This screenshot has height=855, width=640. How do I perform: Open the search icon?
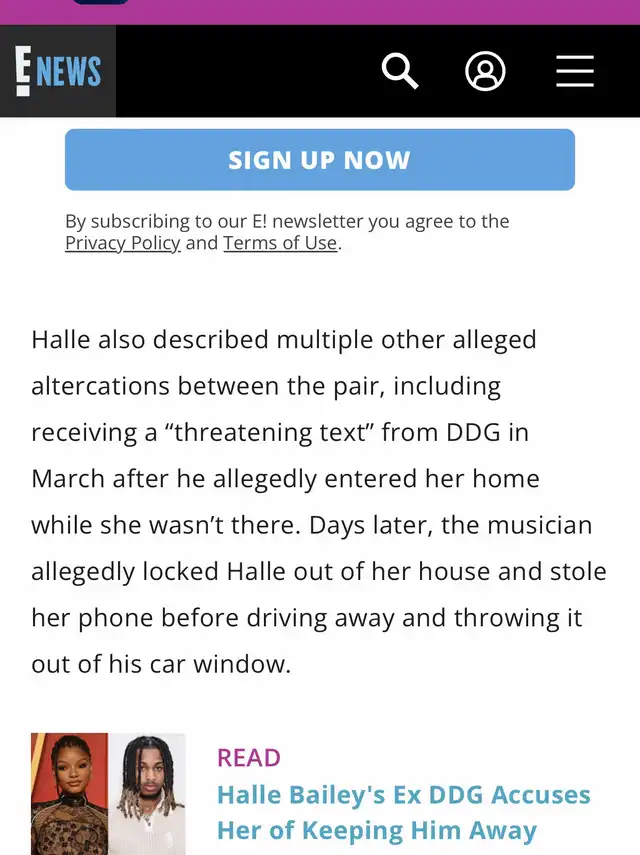(x=400, y=71)
